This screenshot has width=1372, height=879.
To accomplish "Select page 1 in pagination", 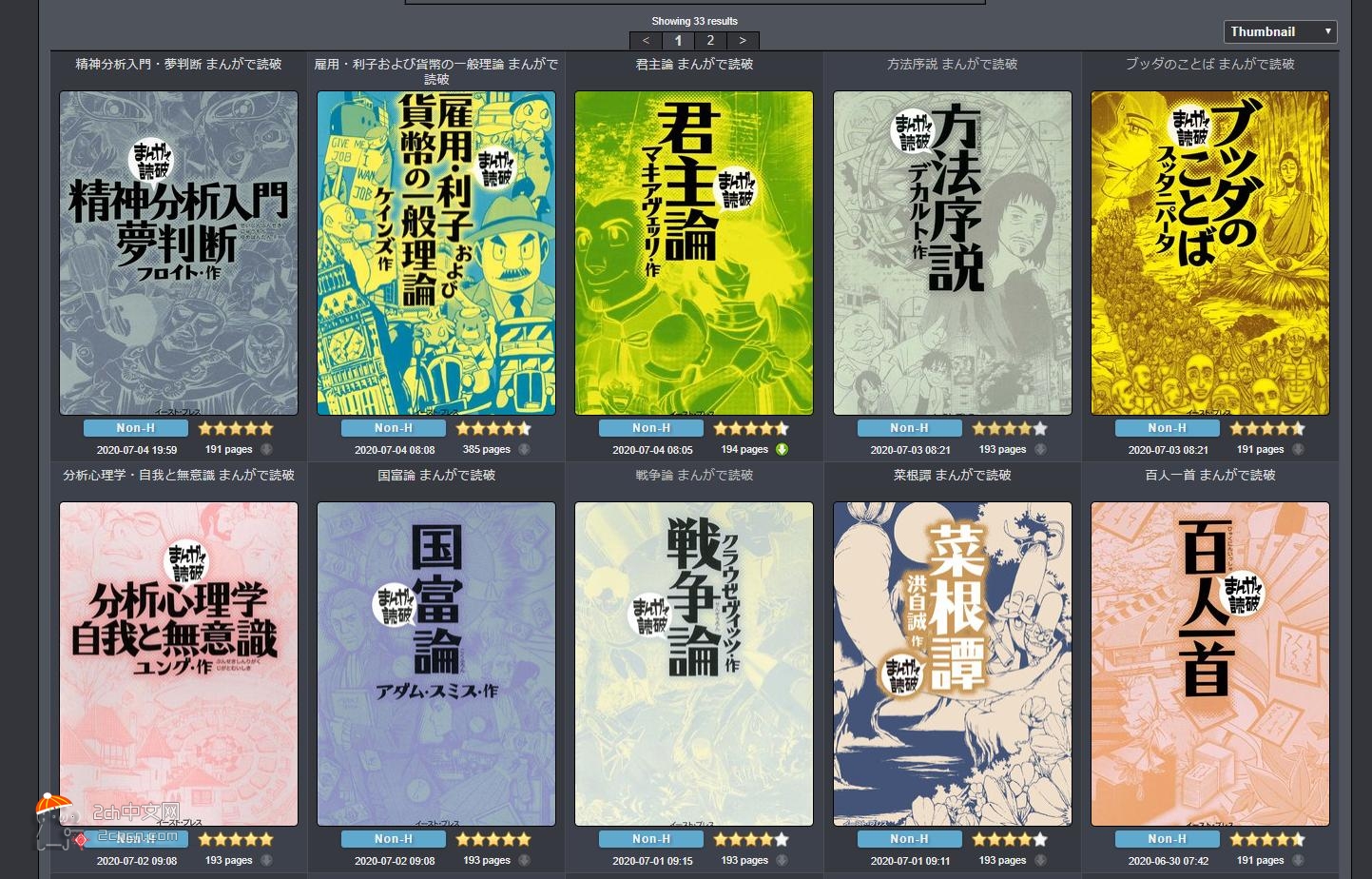I will 678,40.
